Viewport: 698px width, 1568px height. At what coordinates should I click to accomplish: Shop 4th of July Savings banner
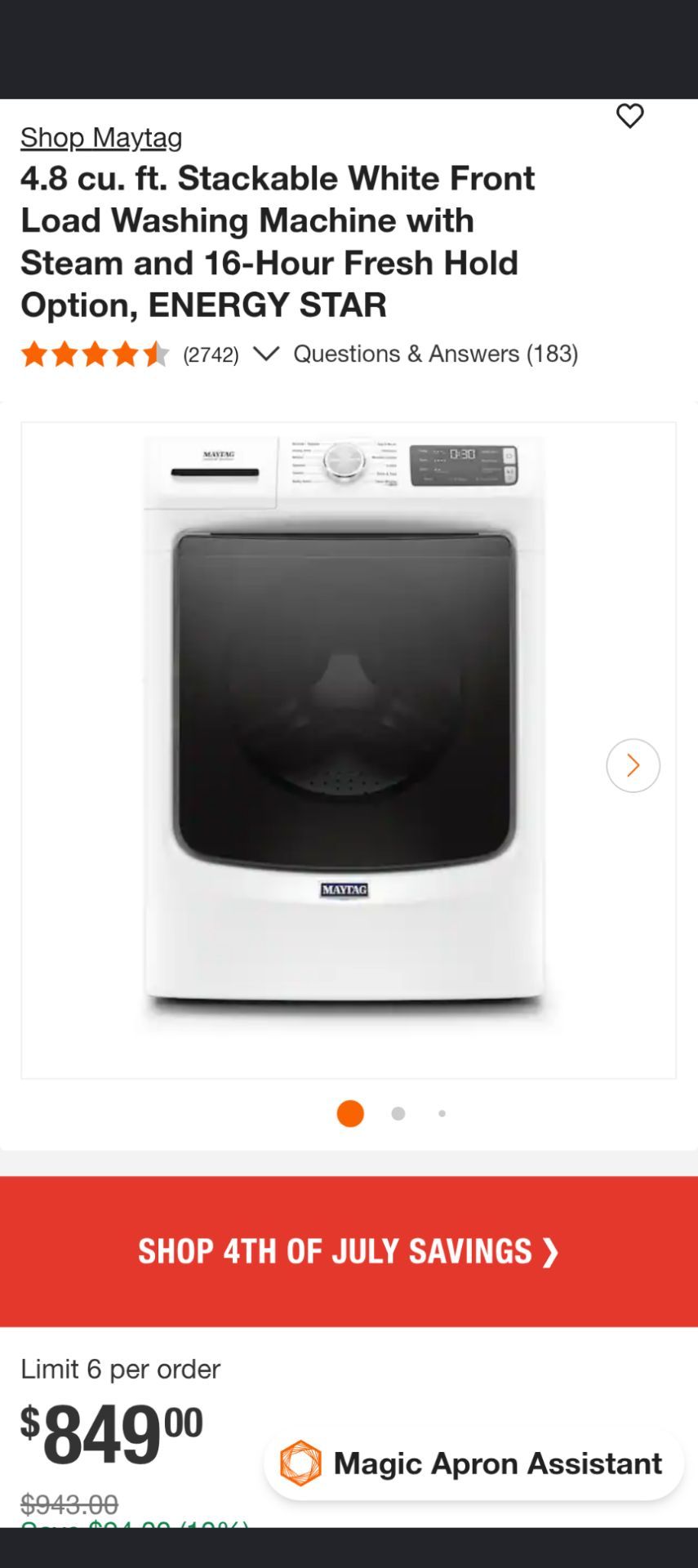[349, 1251]
